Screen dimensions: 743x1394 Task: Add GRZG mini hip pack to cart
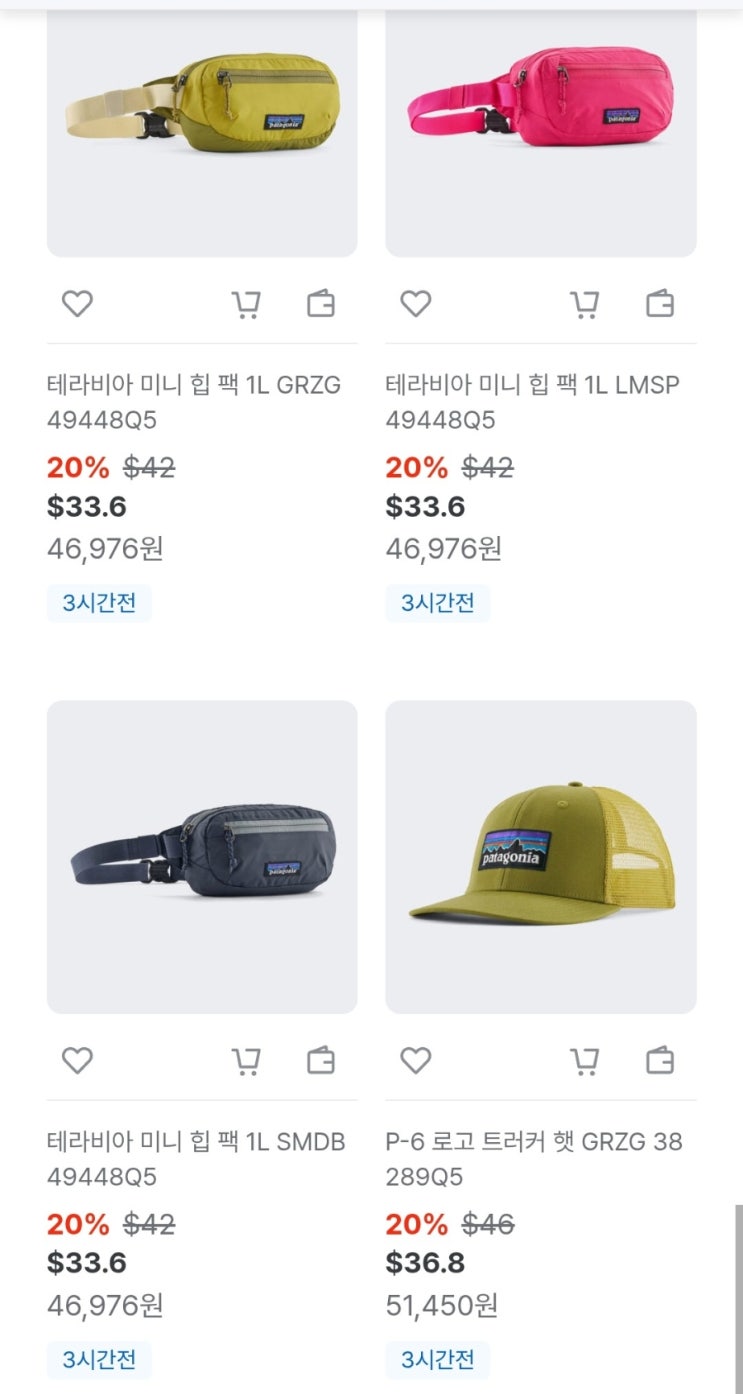click(246, 304)
